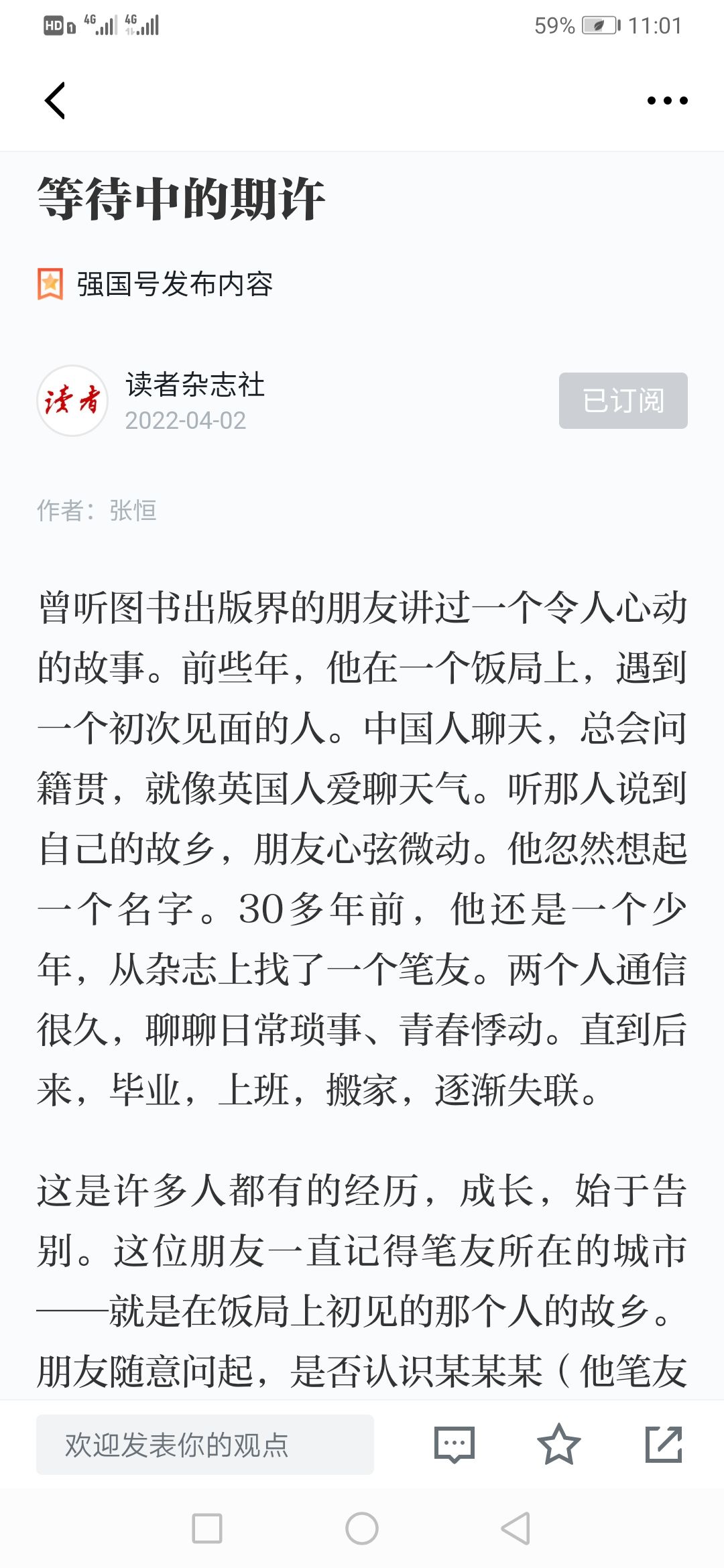
Task: View comments via speech bubble icon
Action: pos(455,1444)
